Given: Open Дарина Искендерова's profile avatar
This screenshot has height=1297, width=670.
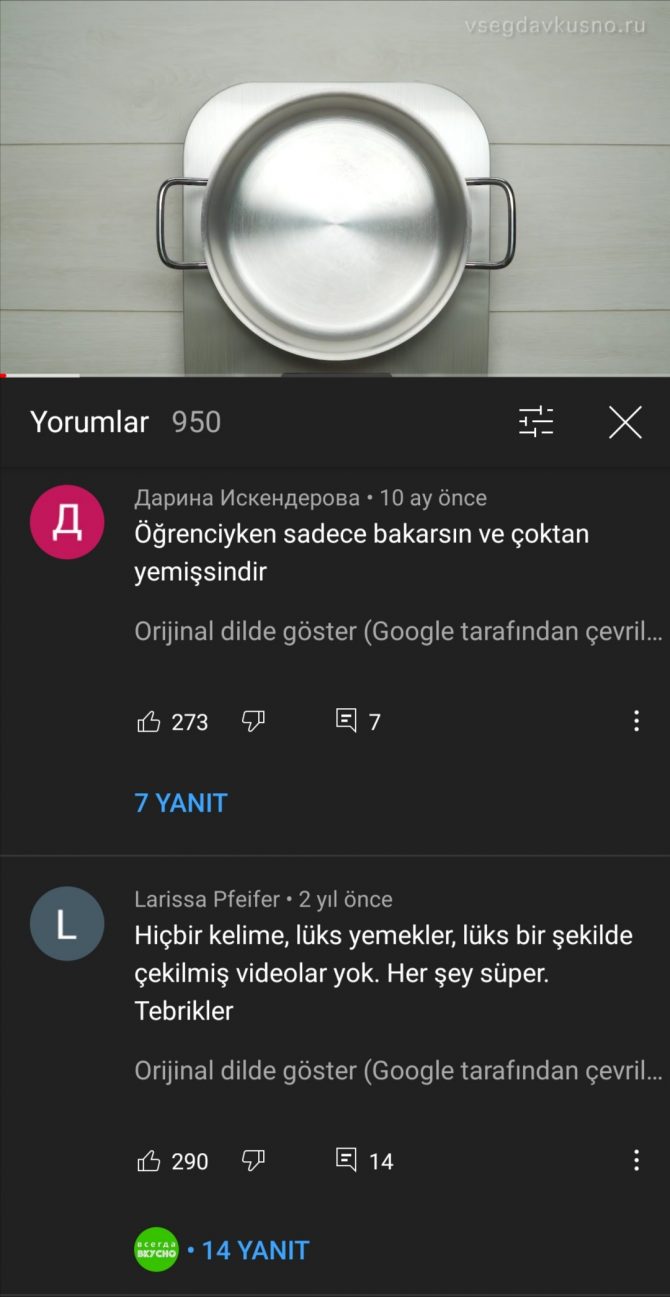Looking at the screenshot, I should pos(67,523).
